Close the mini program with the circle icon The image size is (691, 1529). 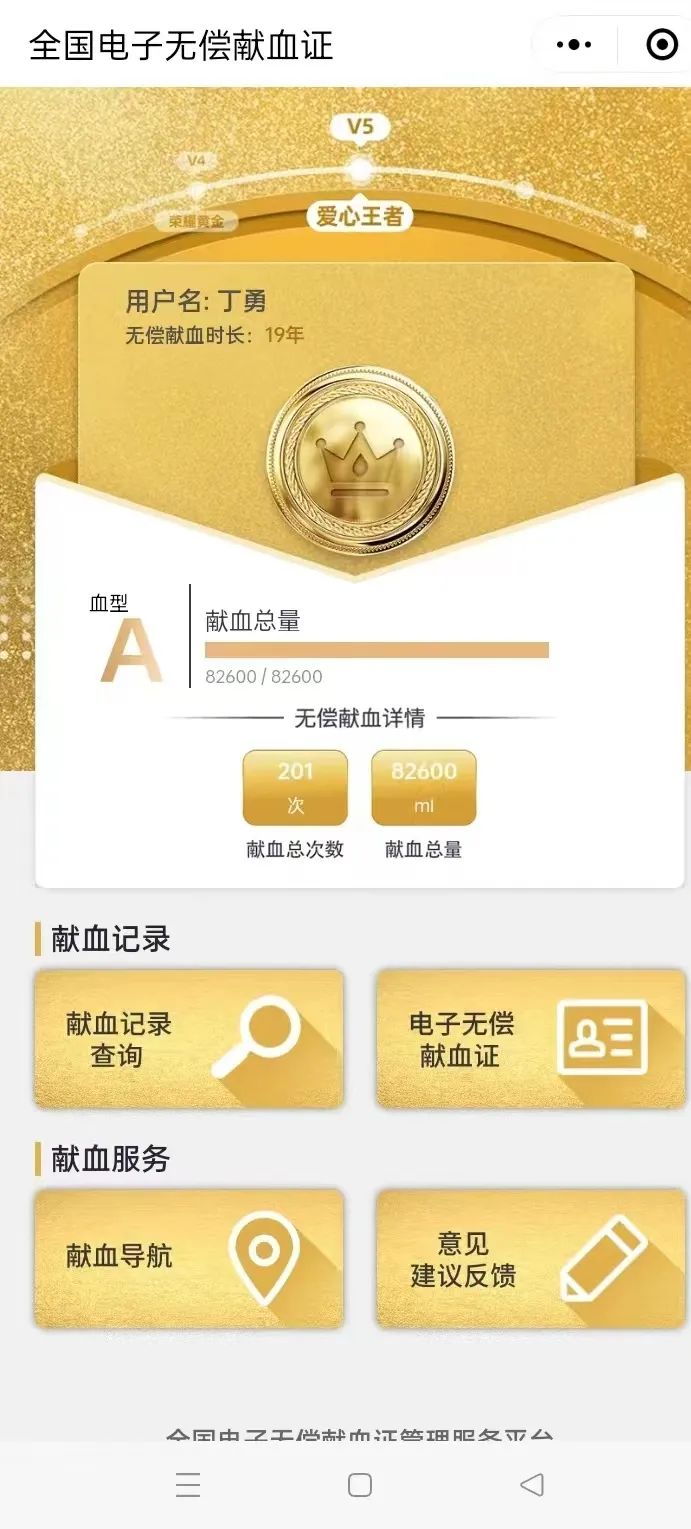662,45
